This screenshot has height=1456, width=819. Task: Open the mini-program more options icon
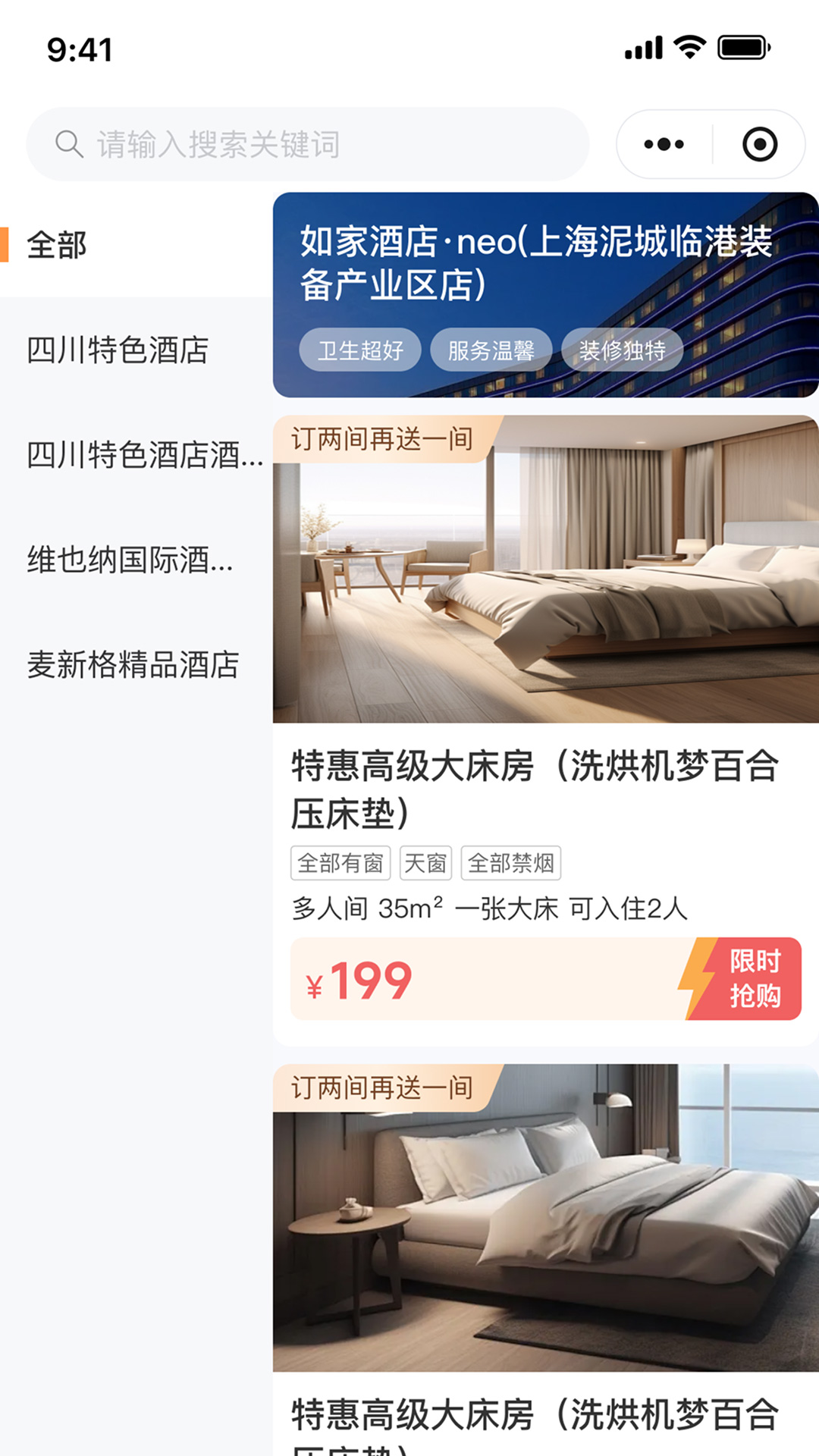tap(664, 143)
